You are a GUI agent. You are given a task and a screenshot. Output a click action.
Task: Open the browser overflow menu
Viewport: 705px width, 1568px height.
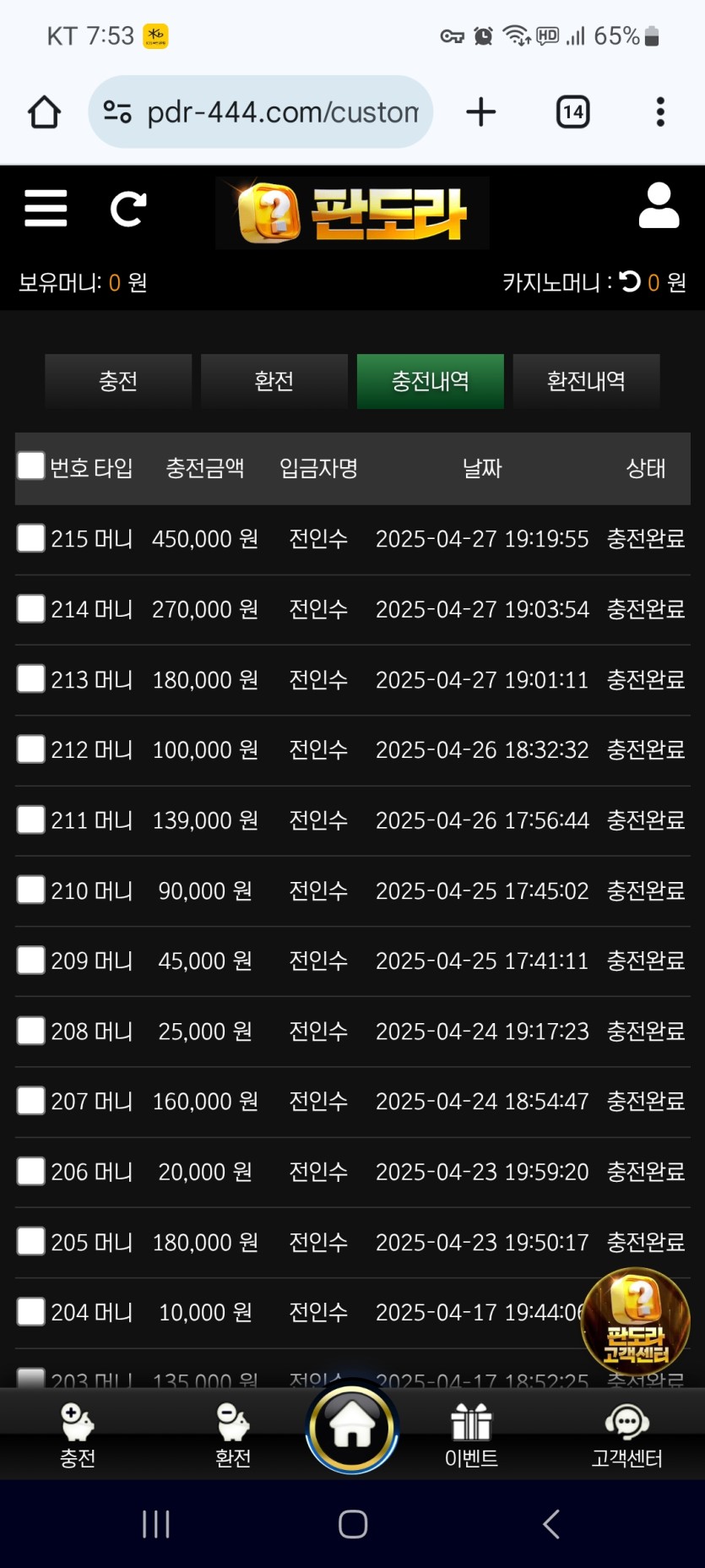click(x=660, y=112)
